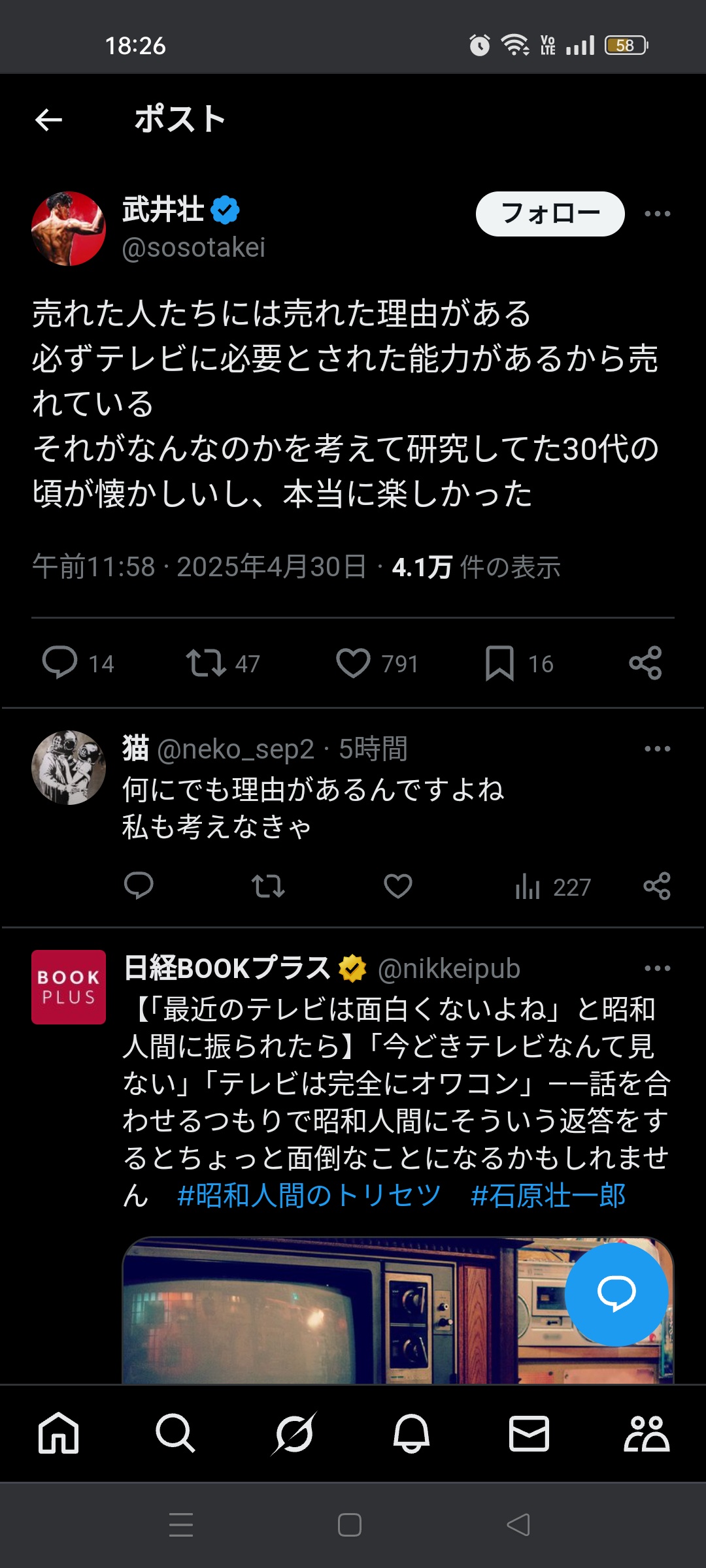Open the overflow menu on 武井壮's post
This screenshot has height=1568, width=706.
[x=657, y=214]
